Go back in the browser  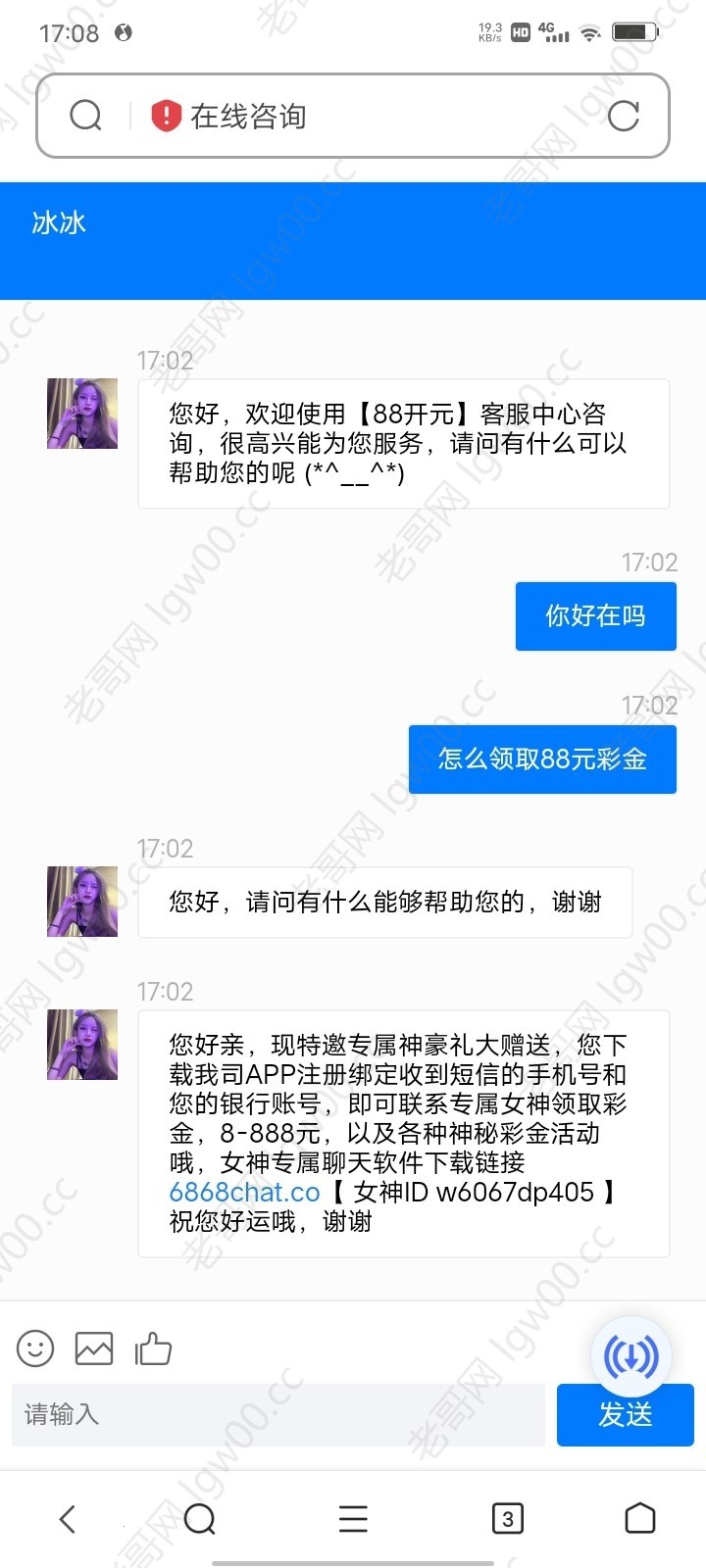(x=67, y=1519)
